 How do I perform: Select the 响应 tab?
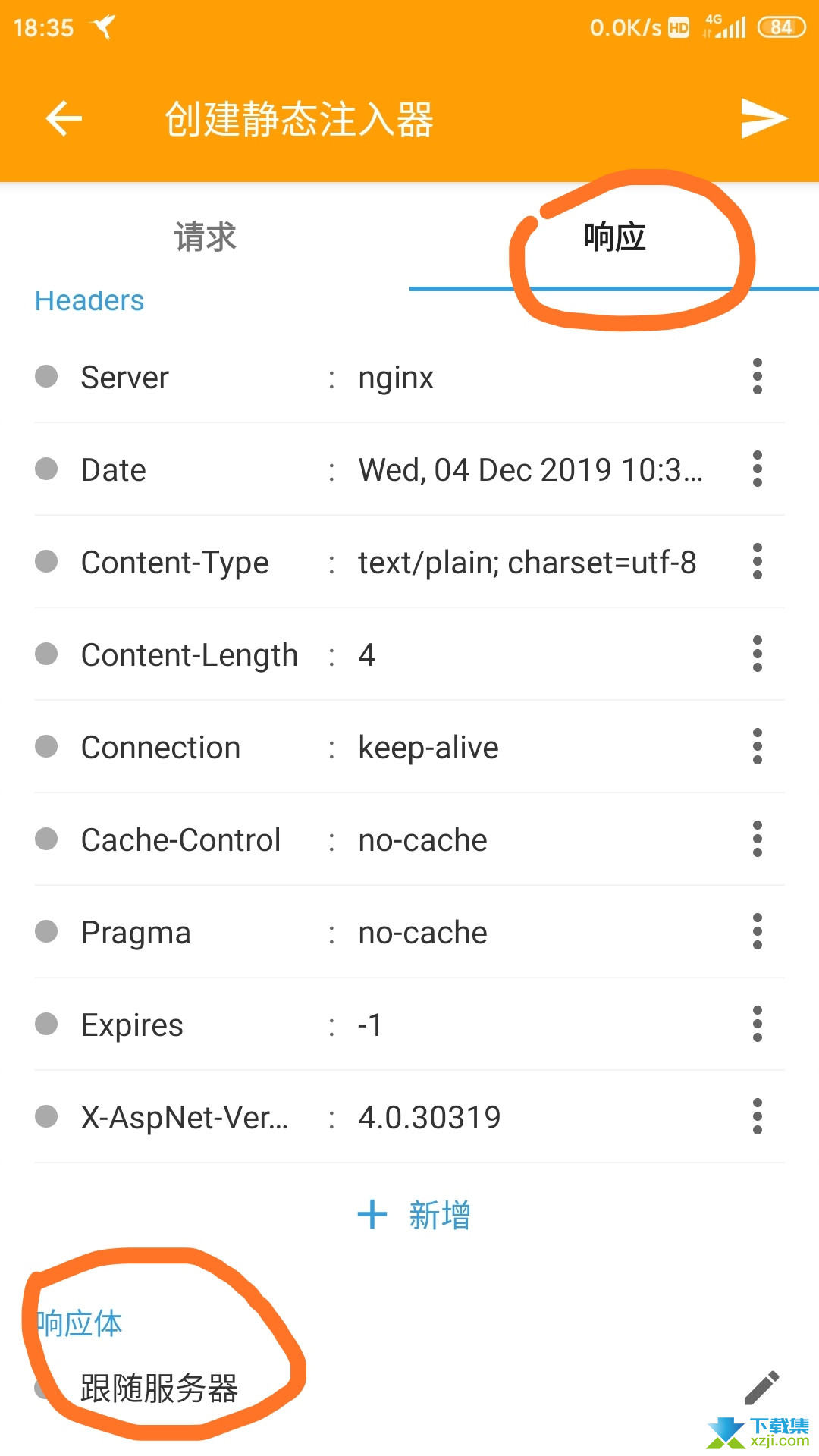(614, 237)
